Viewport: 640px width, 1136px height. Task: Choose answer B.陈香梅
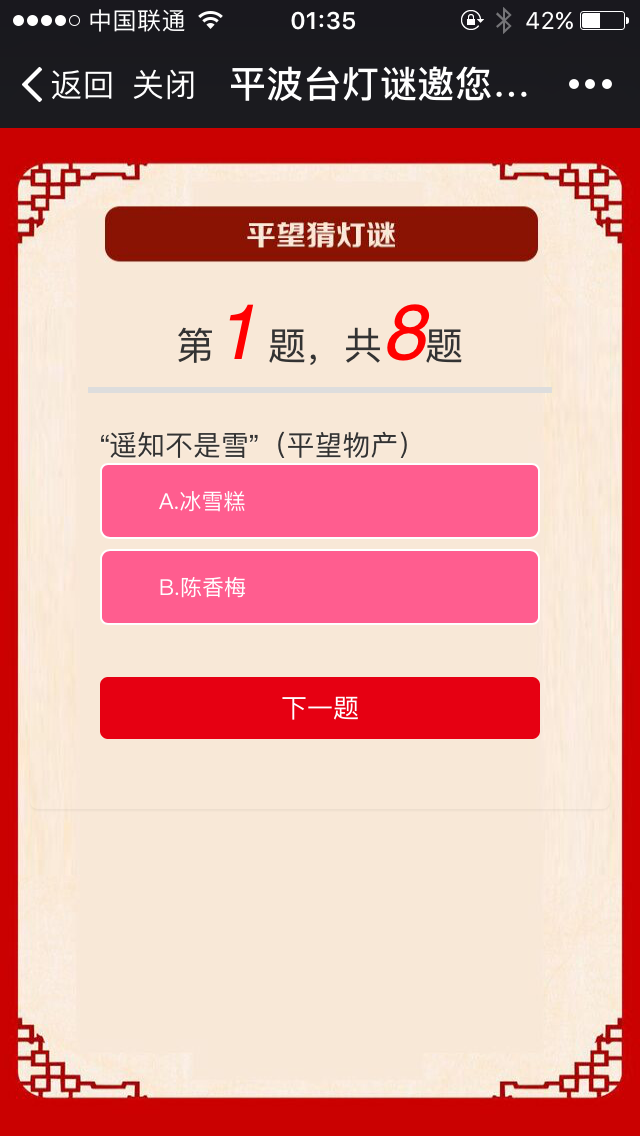click(320, 587)
